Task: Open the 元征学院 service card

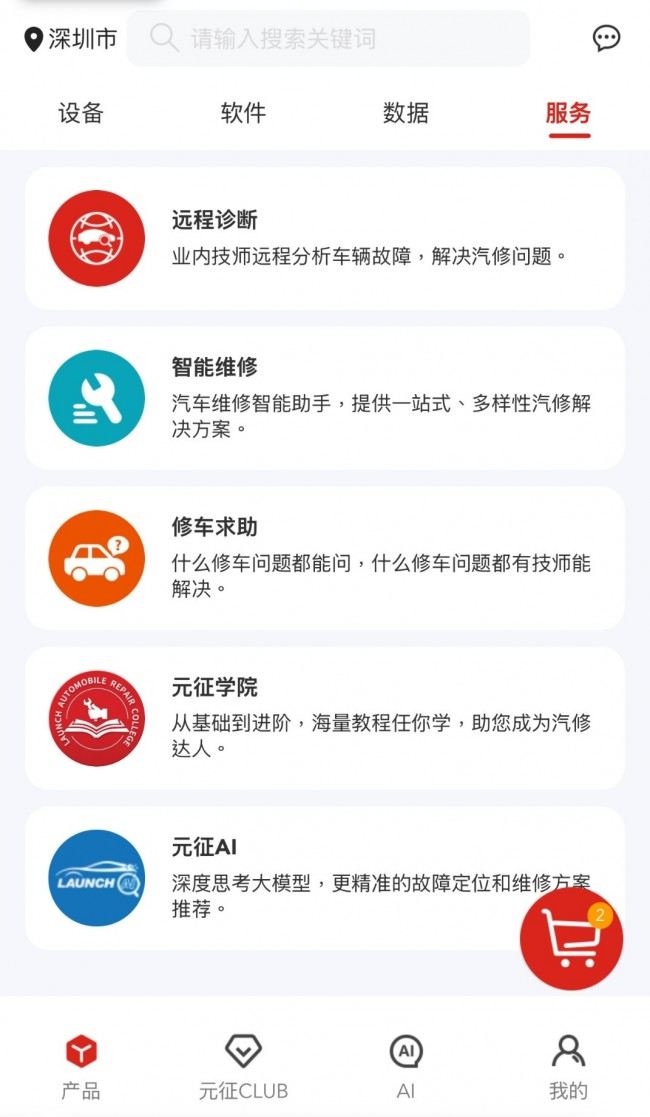Action: coord(325,718)
